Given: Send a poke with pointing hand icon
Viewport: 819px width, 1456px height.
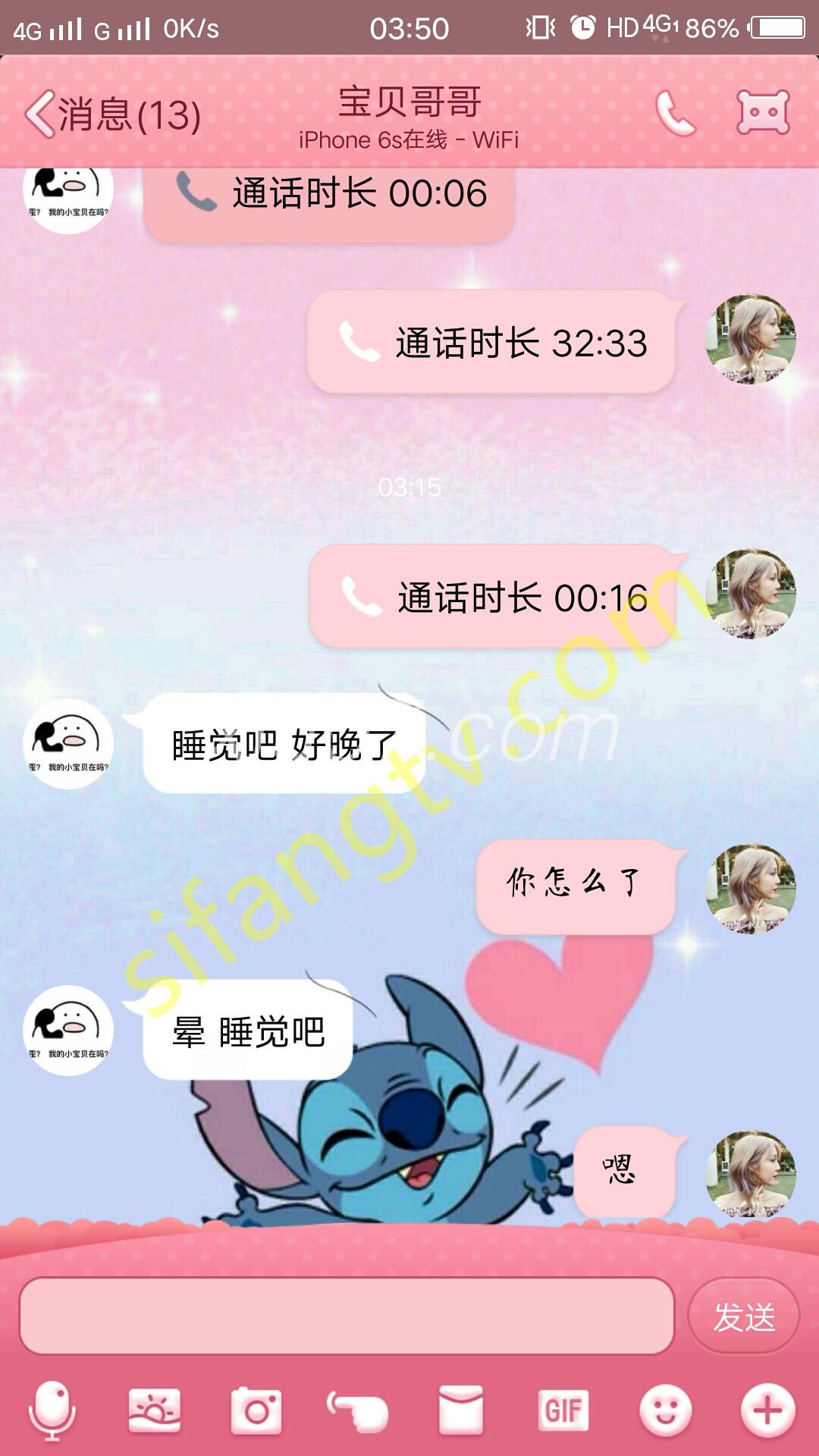Looking at the screenshot, I should (358, 1410).
